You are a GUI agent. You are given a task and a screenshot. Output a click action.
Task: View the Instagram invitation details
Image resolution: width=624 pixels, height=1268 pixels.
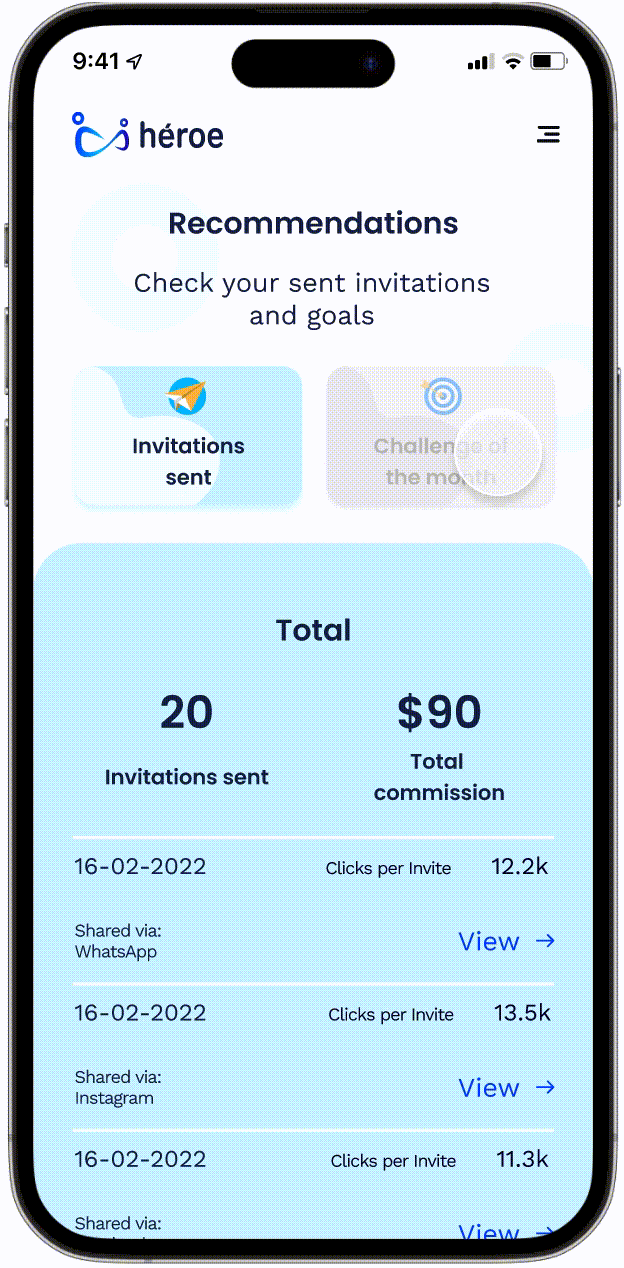[x=505, y=1088]
